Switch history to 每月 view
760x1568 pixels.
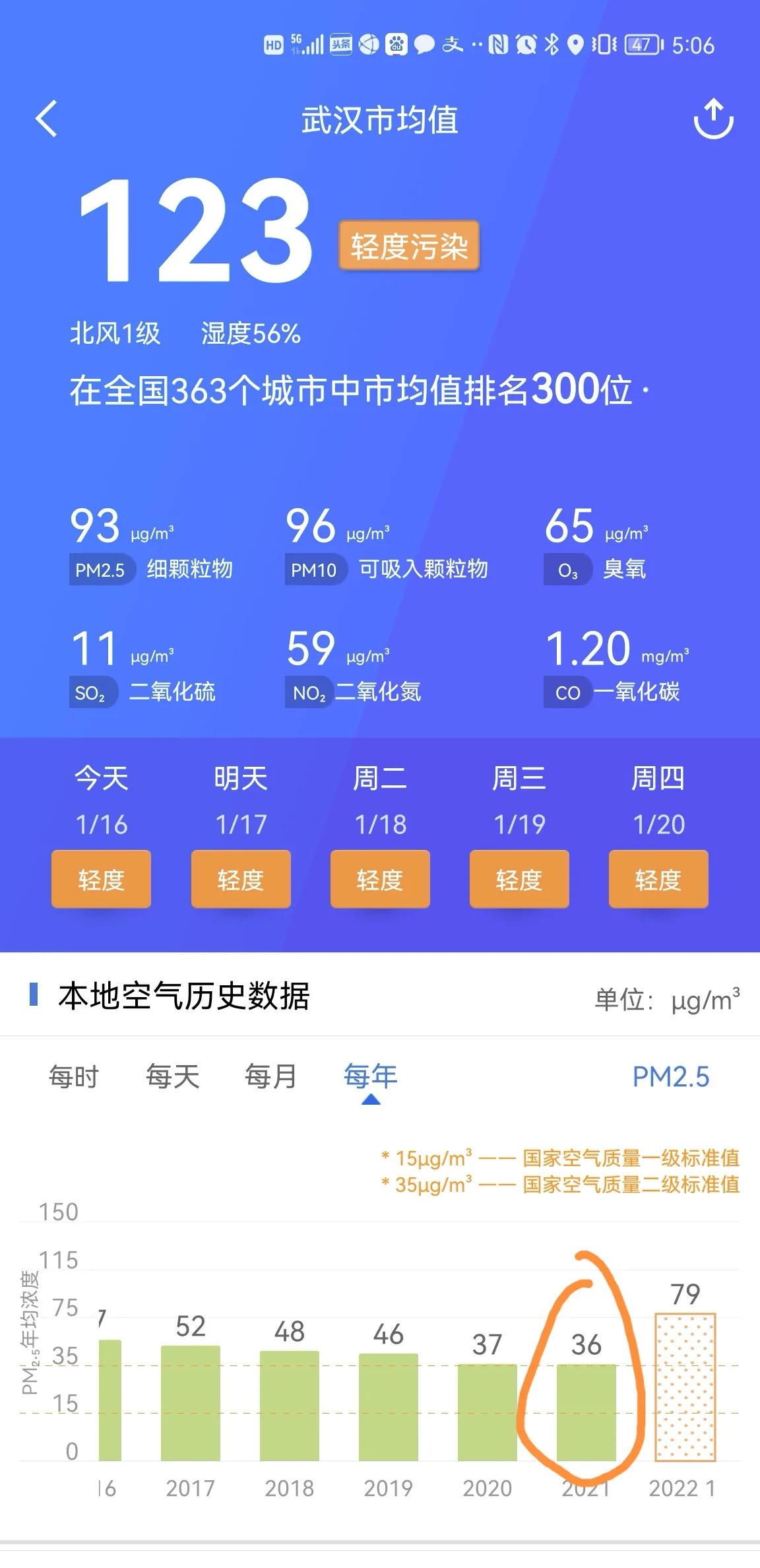point(271,1076)
